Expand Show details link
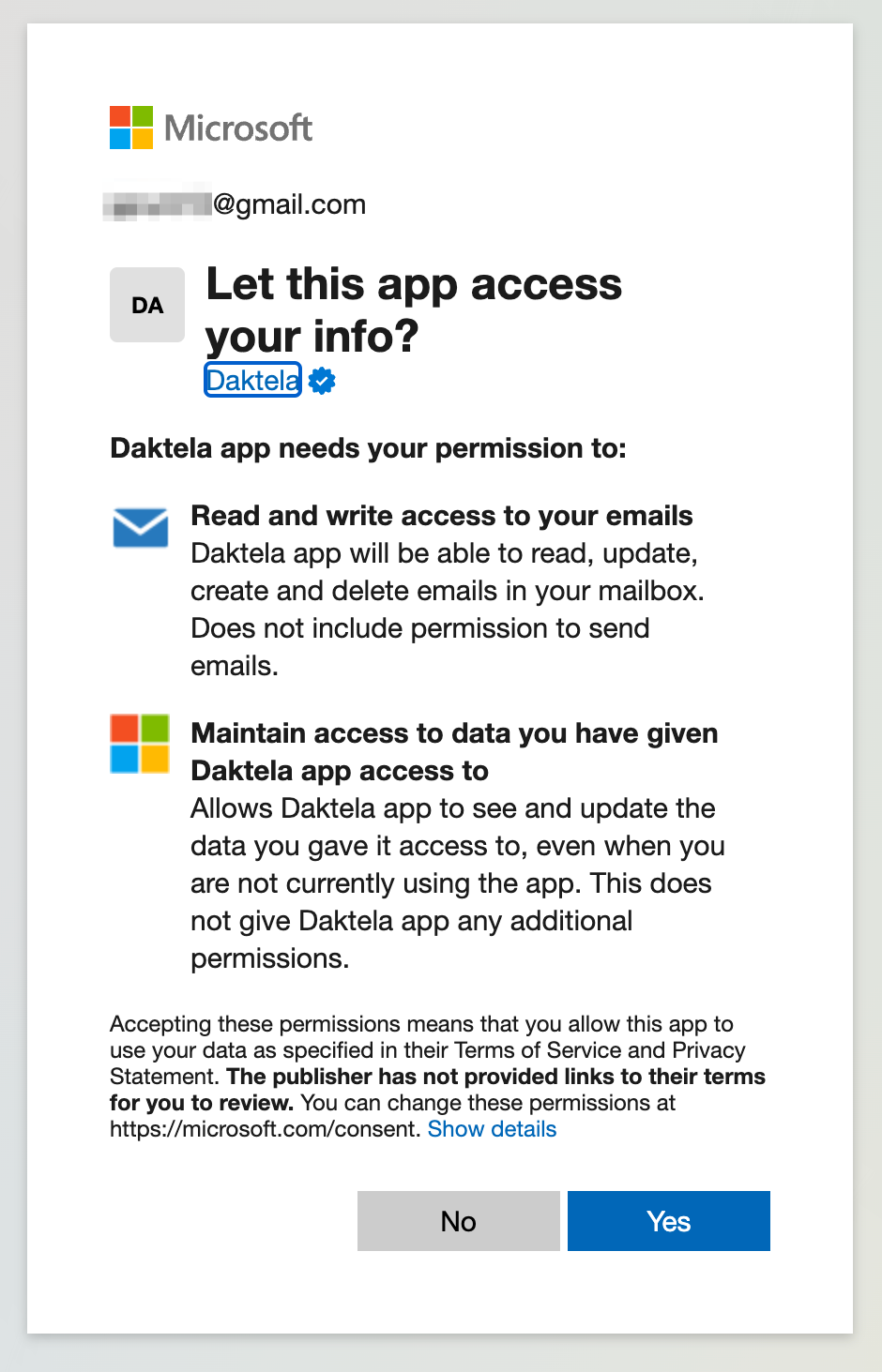882x1372 pixels. click(492, 1129)
